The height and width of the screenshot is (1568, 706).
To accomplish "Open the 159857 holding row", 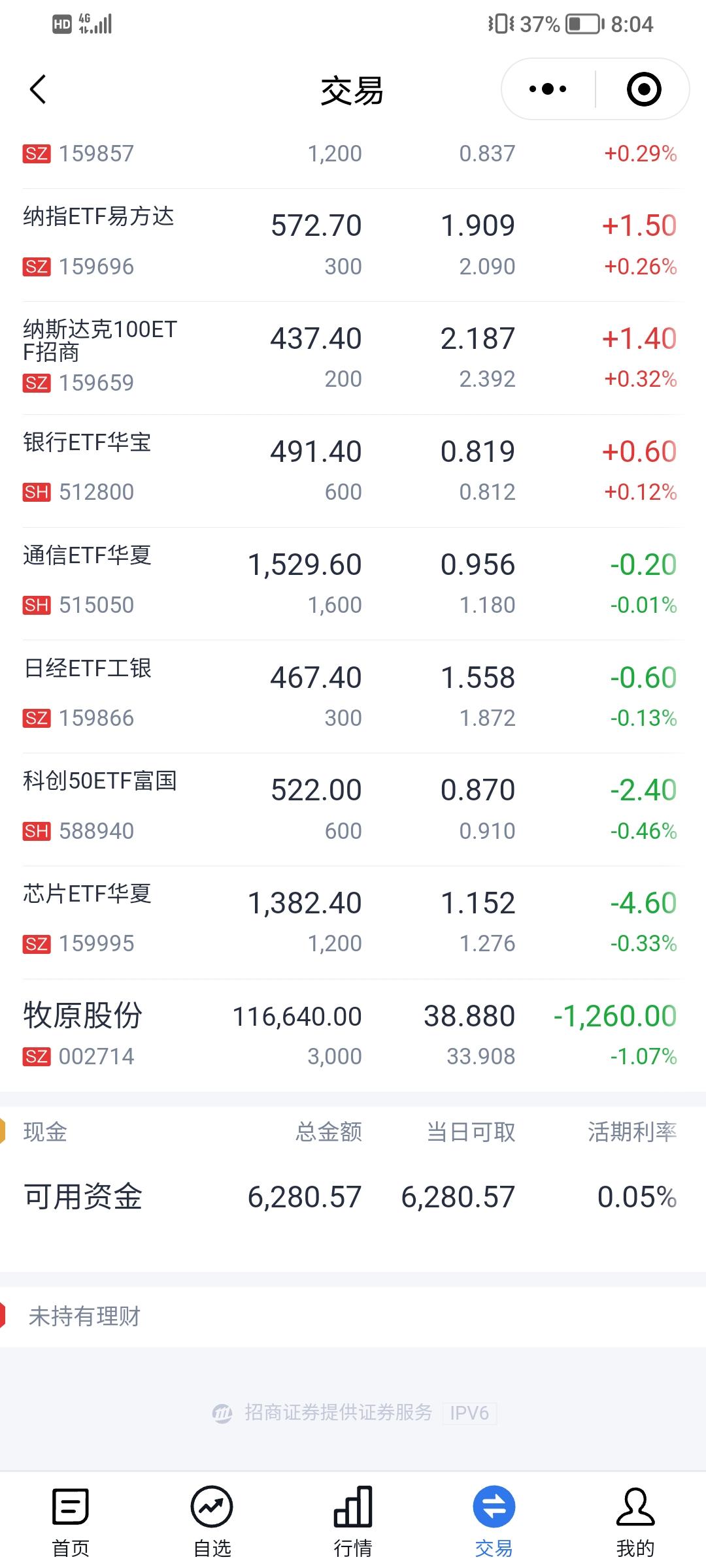I will pos(353,157).
